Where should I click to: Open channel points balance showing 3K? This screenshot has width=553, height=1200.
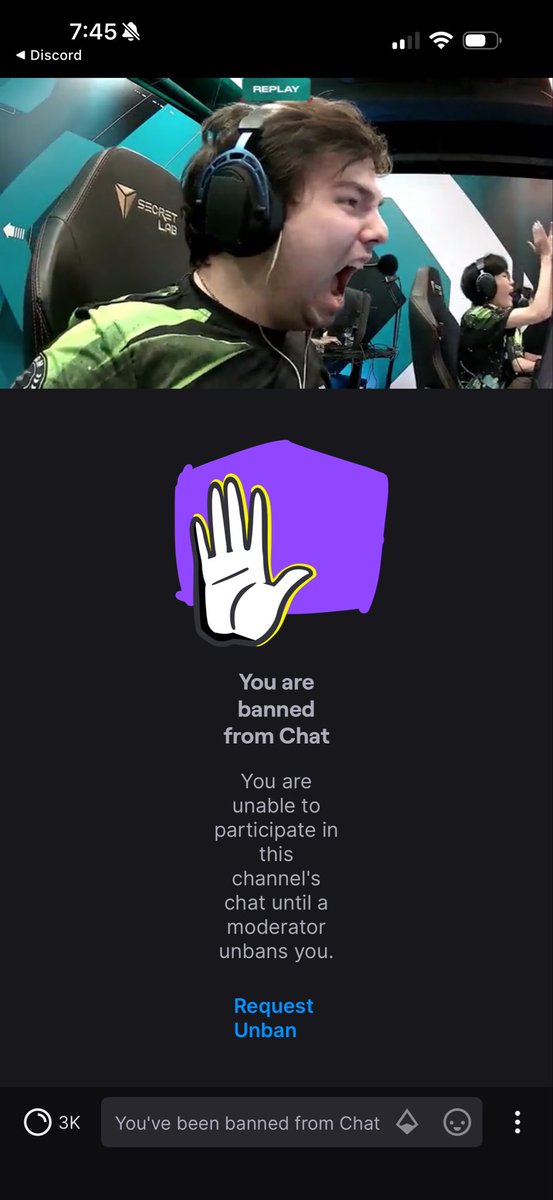coord(52,1122)
